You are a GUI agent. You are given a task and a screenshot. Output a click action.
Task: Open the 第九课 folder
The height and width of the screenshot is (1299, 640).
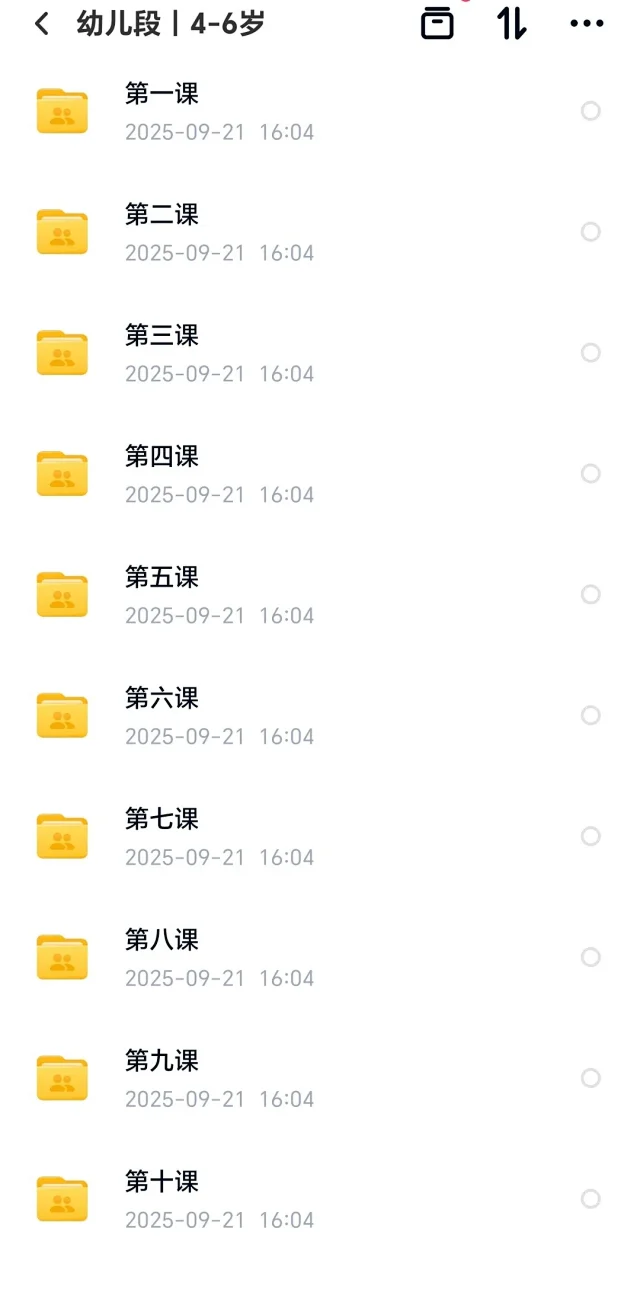(x=162, y=1062)
